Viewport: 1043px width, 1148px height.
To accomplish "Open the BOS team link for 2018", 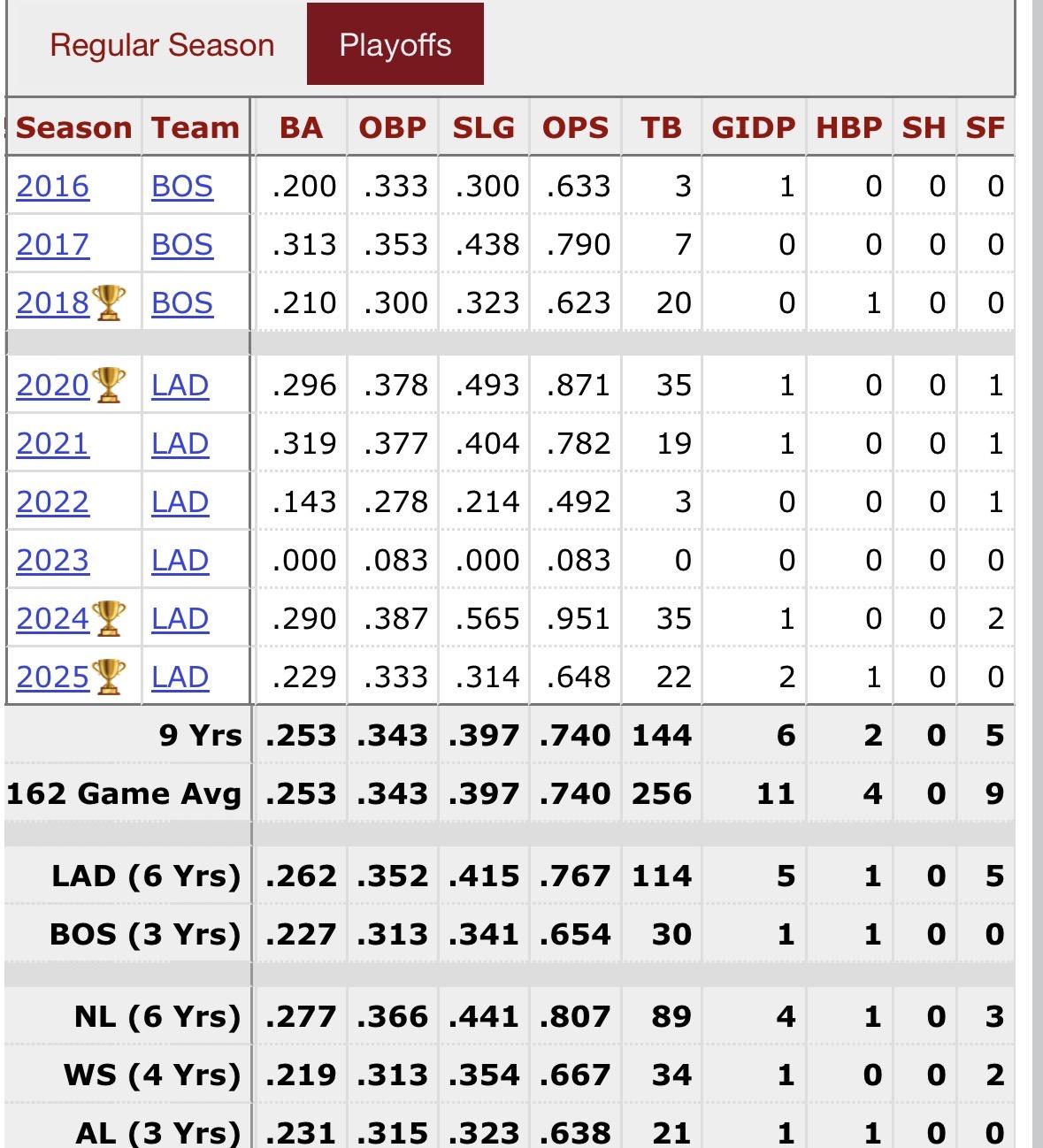I will pos(182,303).
